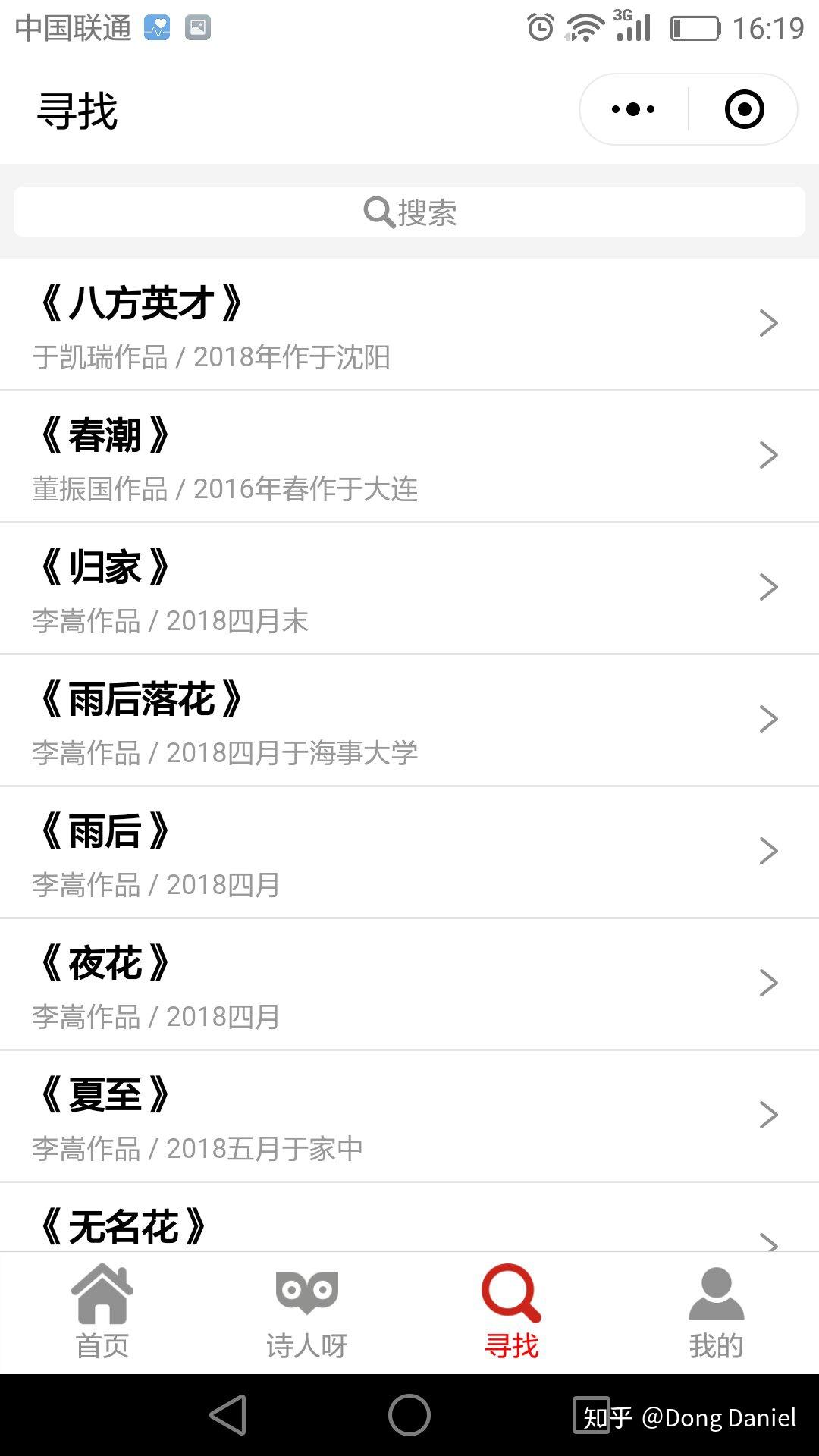Go to the 我的 tab
Viewport: 819px width, 1456px height.
(717, 1313)
